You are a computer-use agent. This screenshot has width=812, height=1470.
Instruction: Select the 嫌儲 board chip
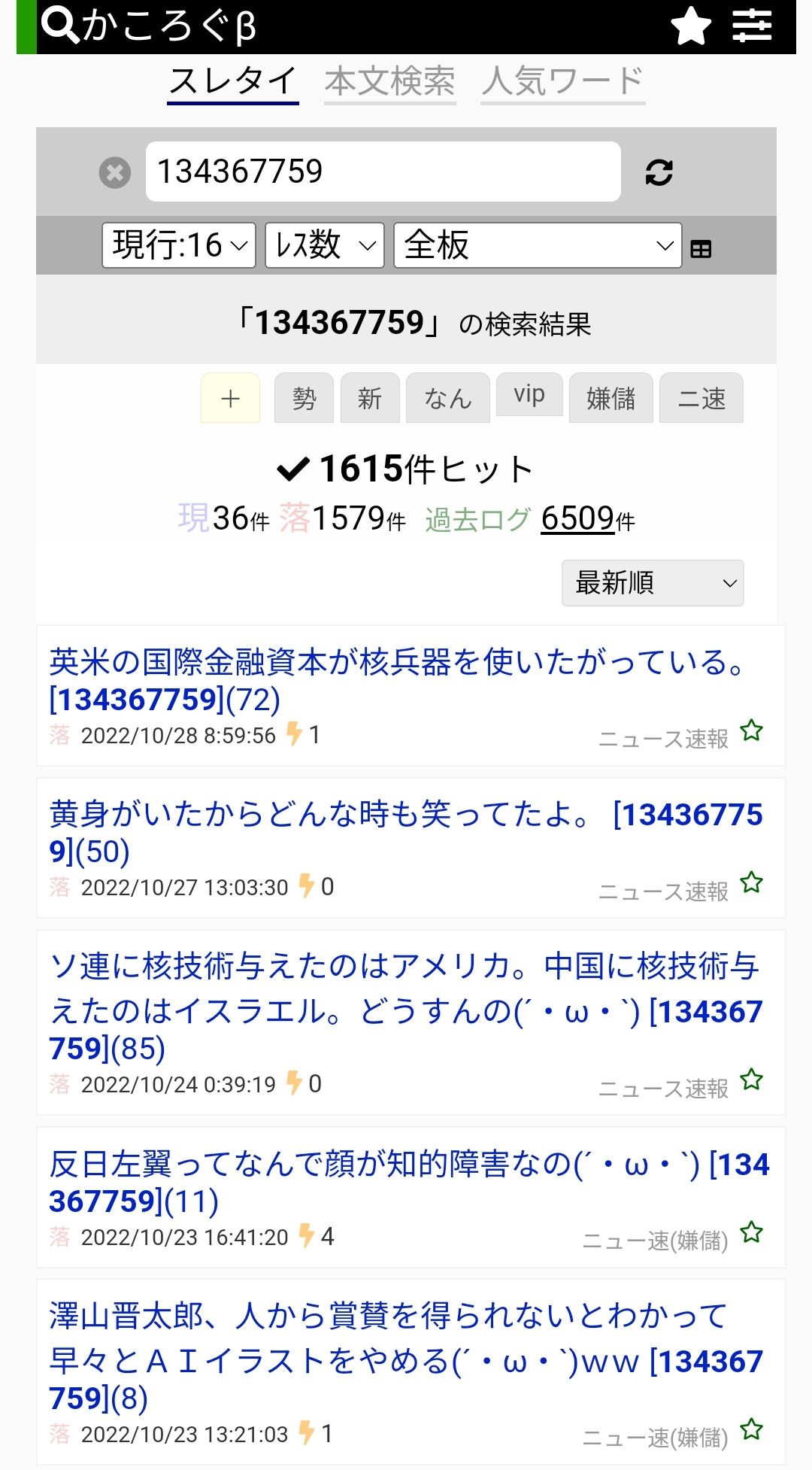click(x=611, y=398)
